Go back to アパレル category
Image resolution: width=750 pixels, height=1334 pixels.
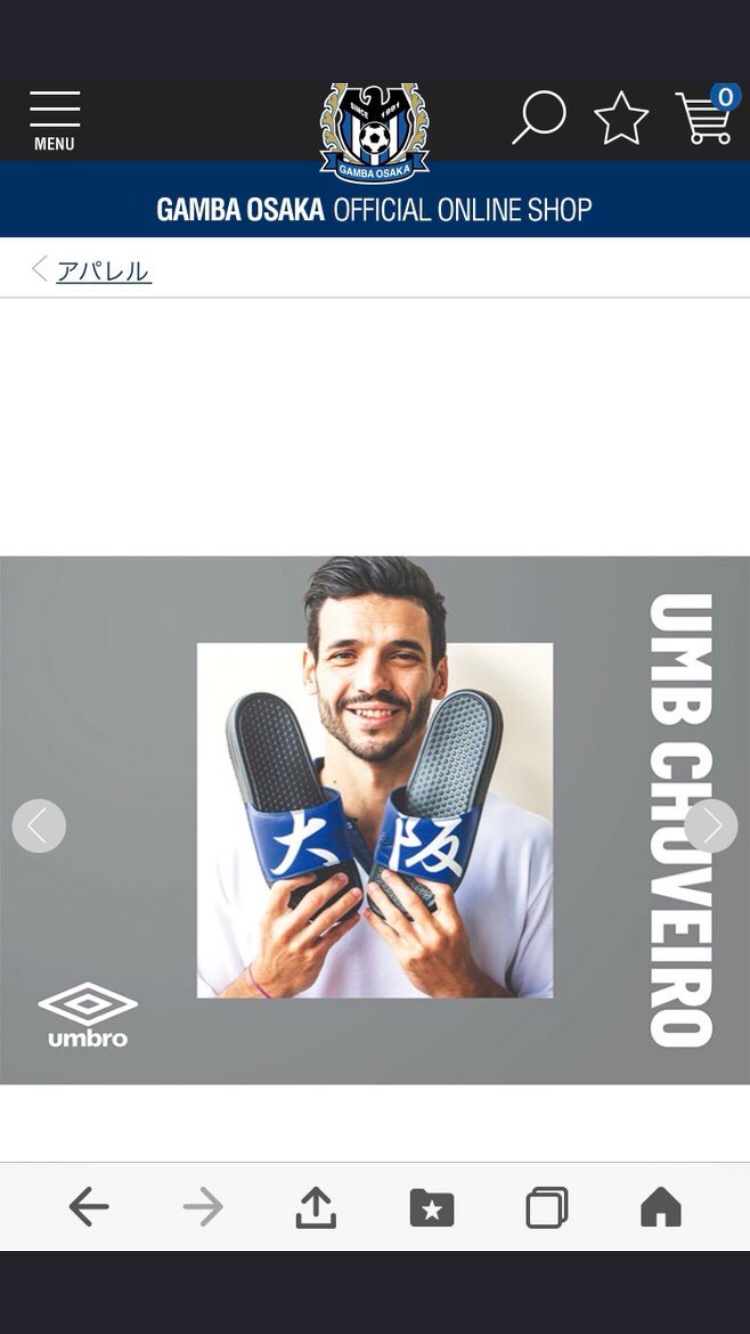(x=102, y=271)
